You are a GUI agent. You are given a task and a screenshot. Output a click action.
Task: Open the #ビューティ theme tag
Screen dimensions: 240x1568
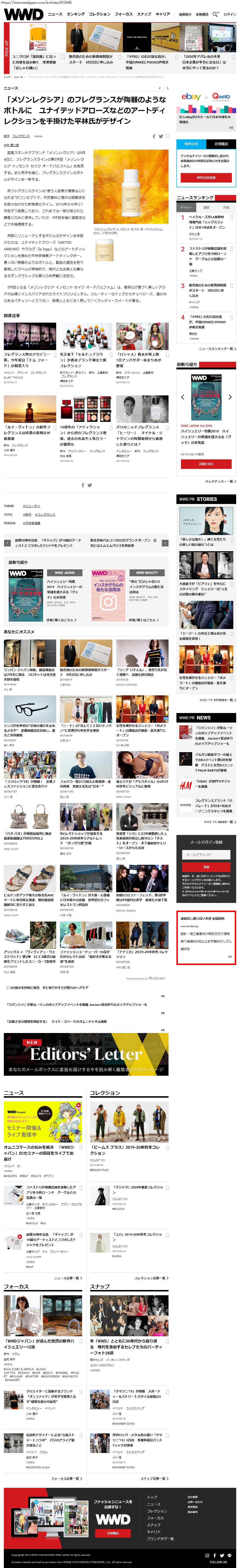click(32, 506)
